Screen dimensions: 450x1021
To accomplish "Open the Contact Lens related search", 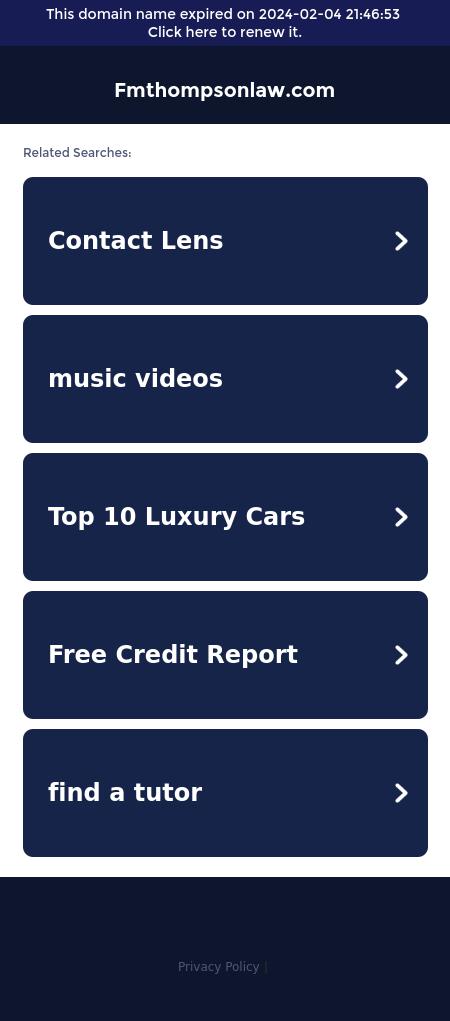I will click(x=225, y=241).
